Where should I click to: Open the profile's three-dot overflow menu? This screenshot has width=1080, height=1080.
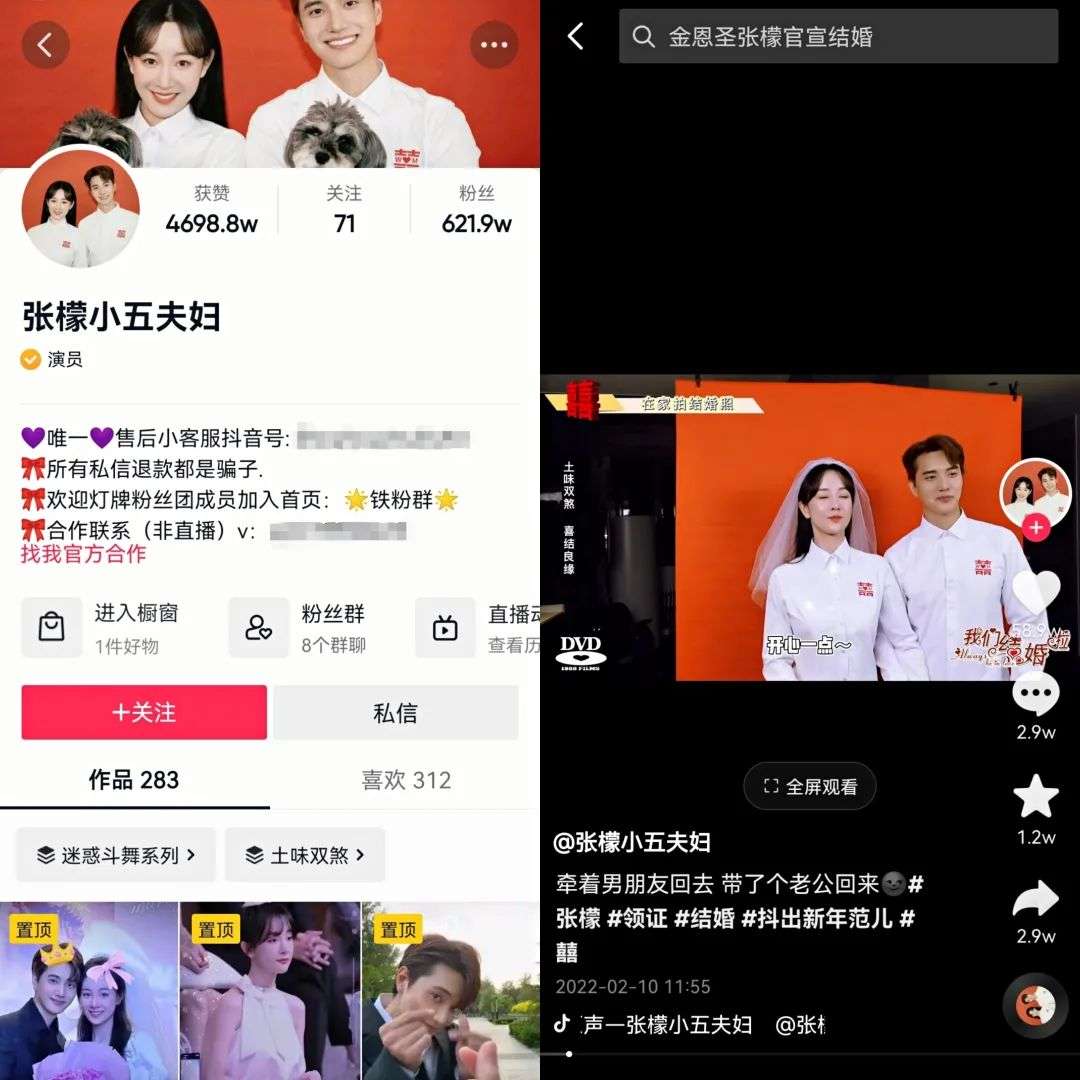[x=494, y=45]
